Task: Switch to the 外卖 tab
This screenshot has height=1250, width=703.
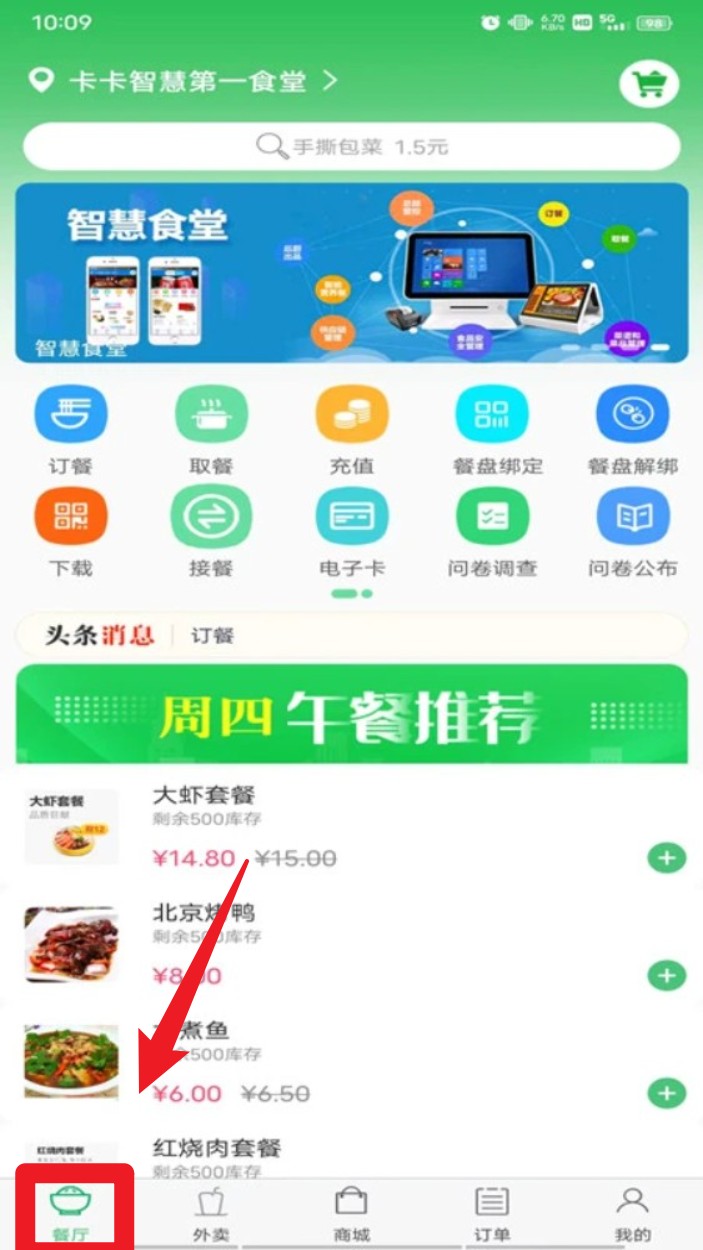Action: click(x=211, y=1213)
